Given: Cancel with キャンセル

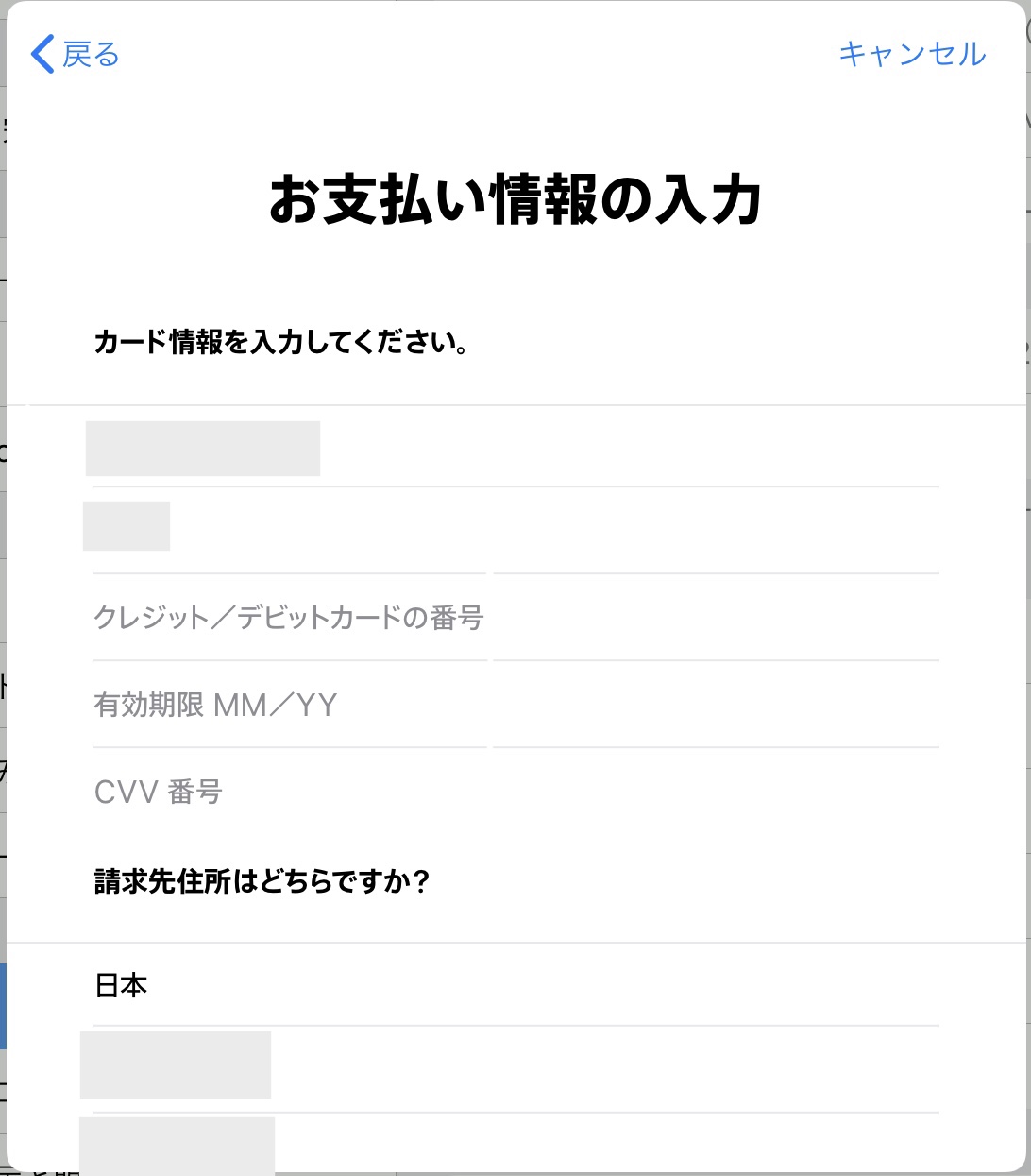Looking at the screenshot, I should click(x=911, y=54).
